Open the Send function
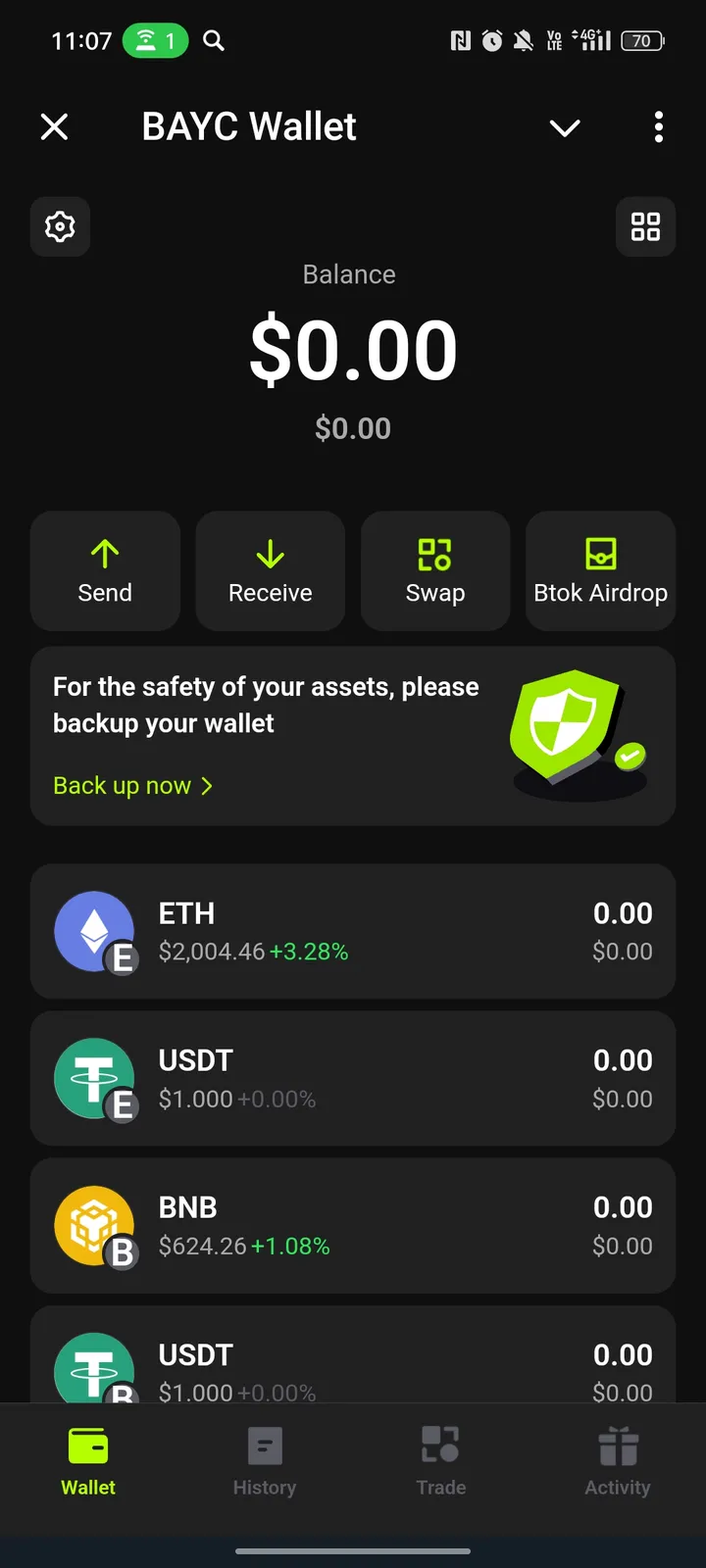 point(105,571)
